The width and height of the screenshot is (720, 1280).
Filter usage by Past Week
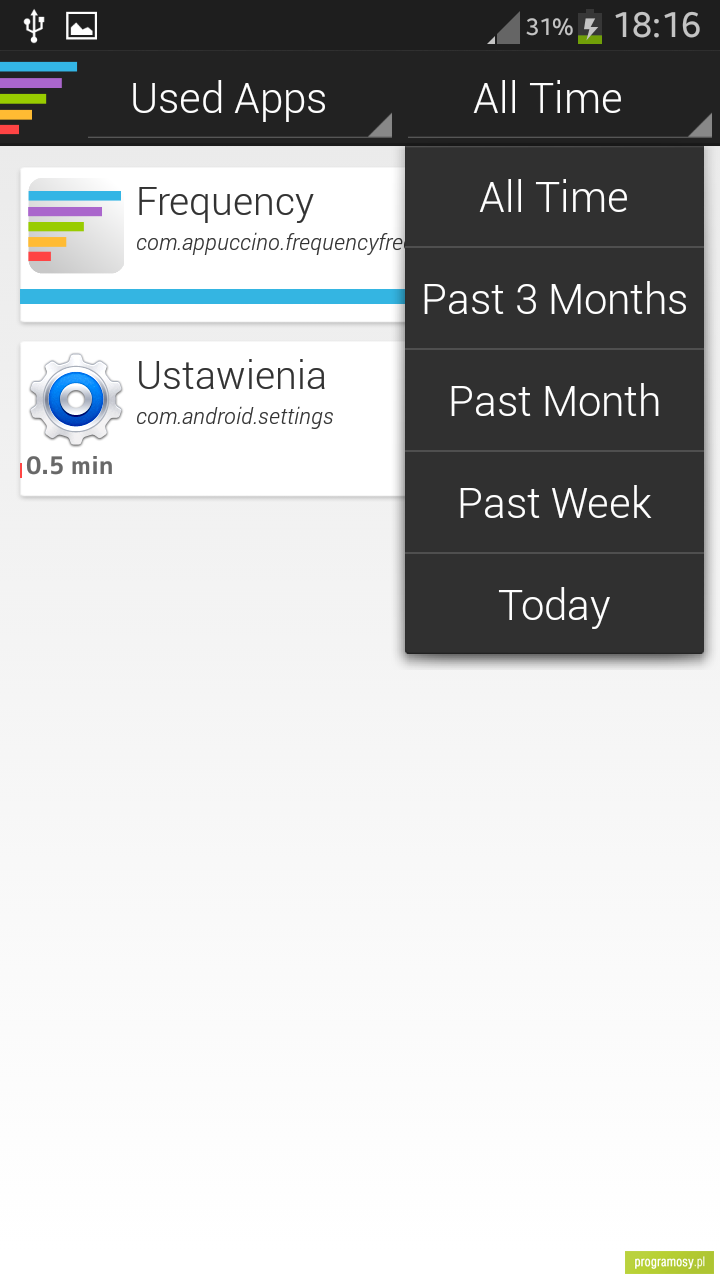(554, 503)
